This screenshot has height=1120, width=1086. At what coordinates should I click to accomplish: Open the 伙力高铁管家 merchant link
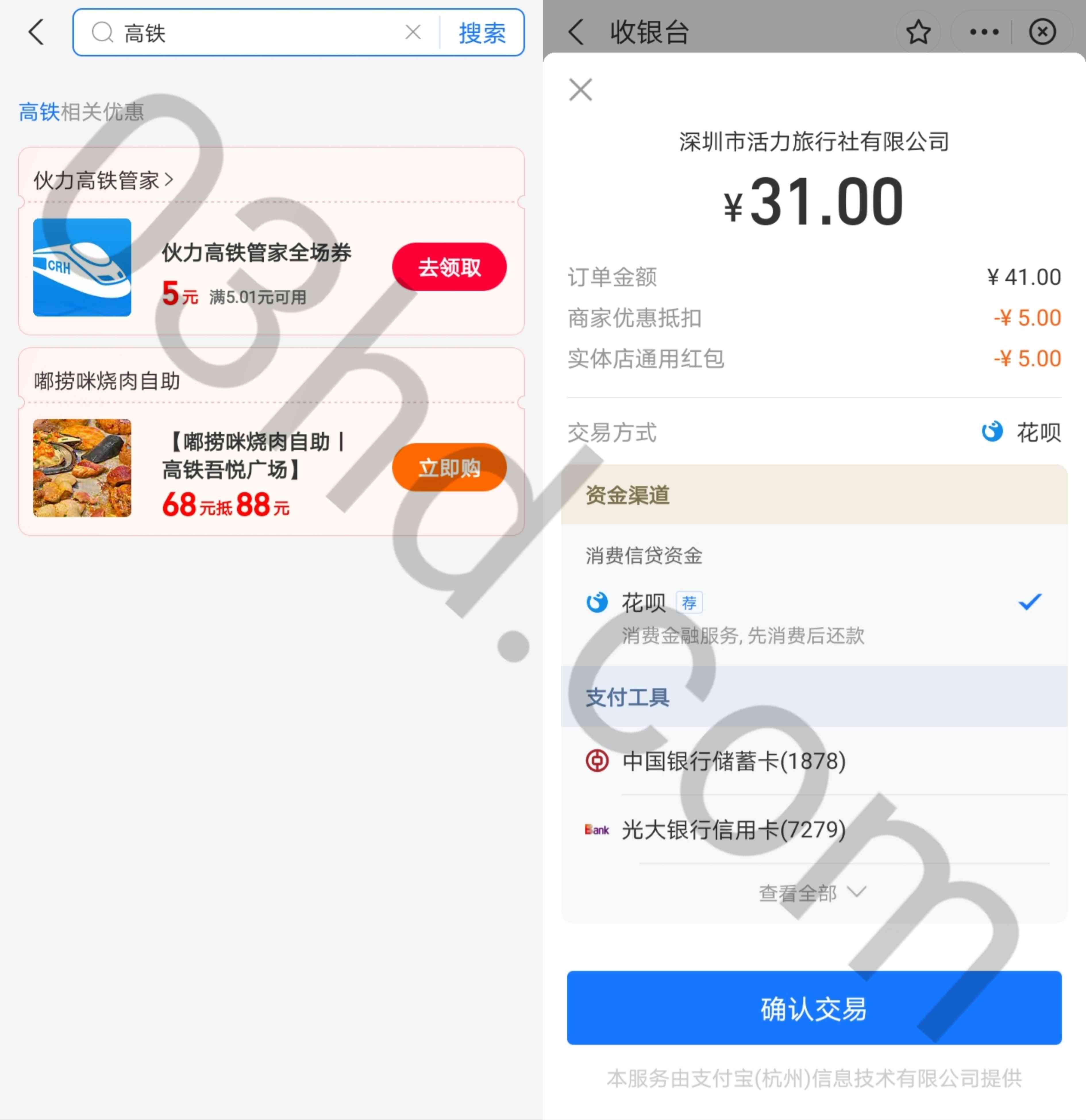(x=103, y=180)
